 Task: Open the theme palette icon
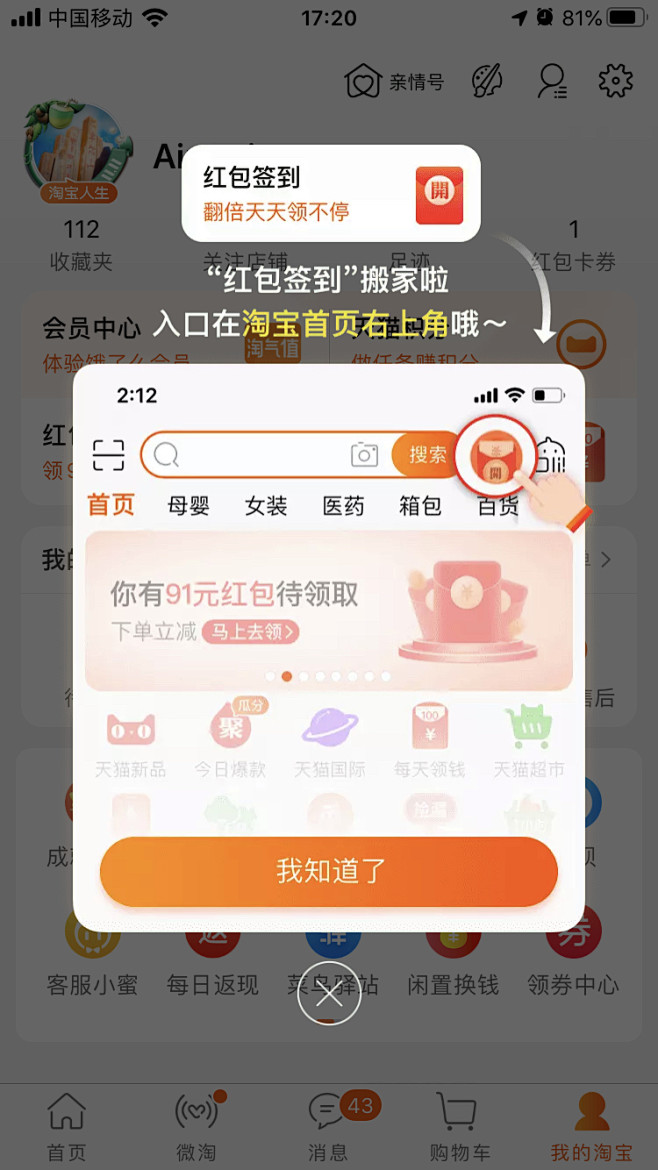pyautogui.click(x=487, y=81)
